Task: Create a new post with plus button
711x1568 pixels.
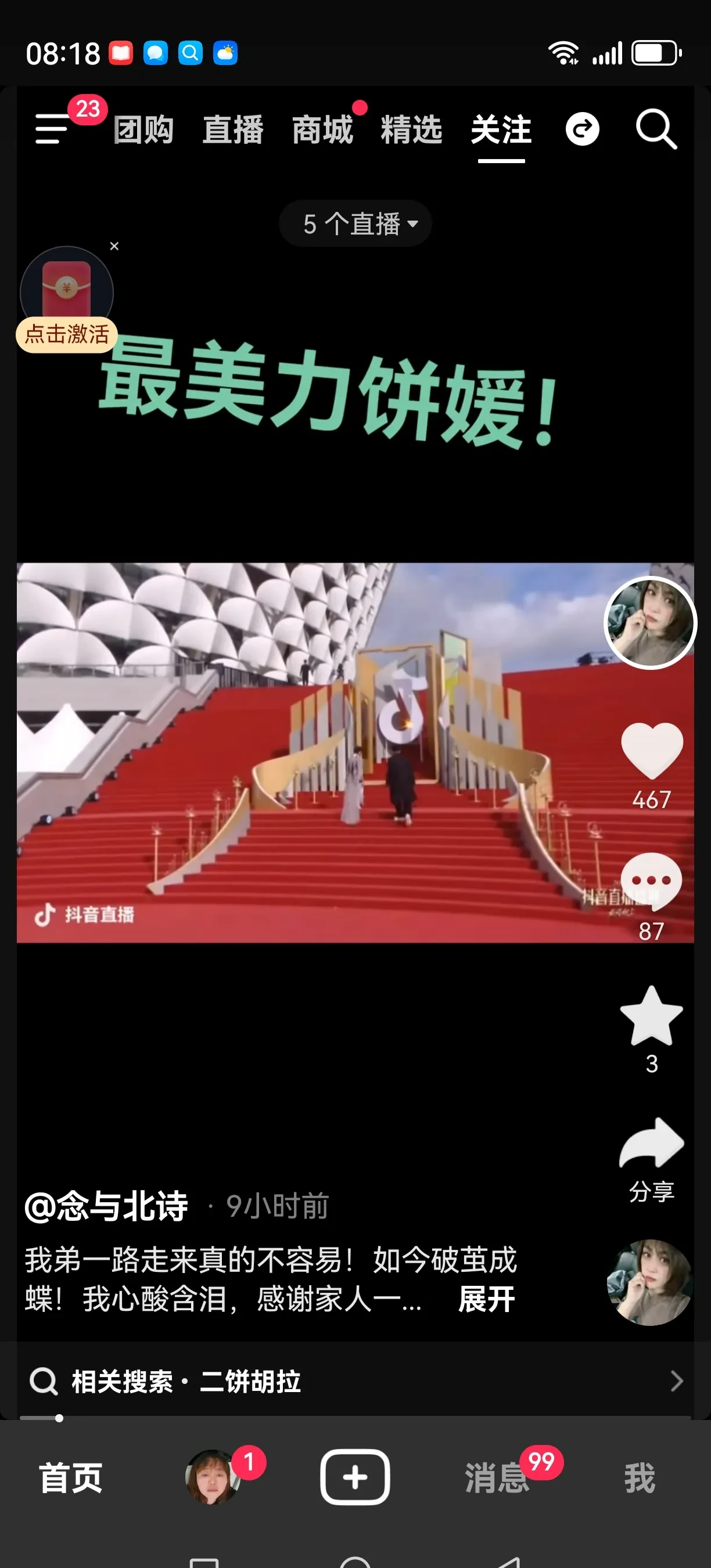Action: (x=355, y=1477)
